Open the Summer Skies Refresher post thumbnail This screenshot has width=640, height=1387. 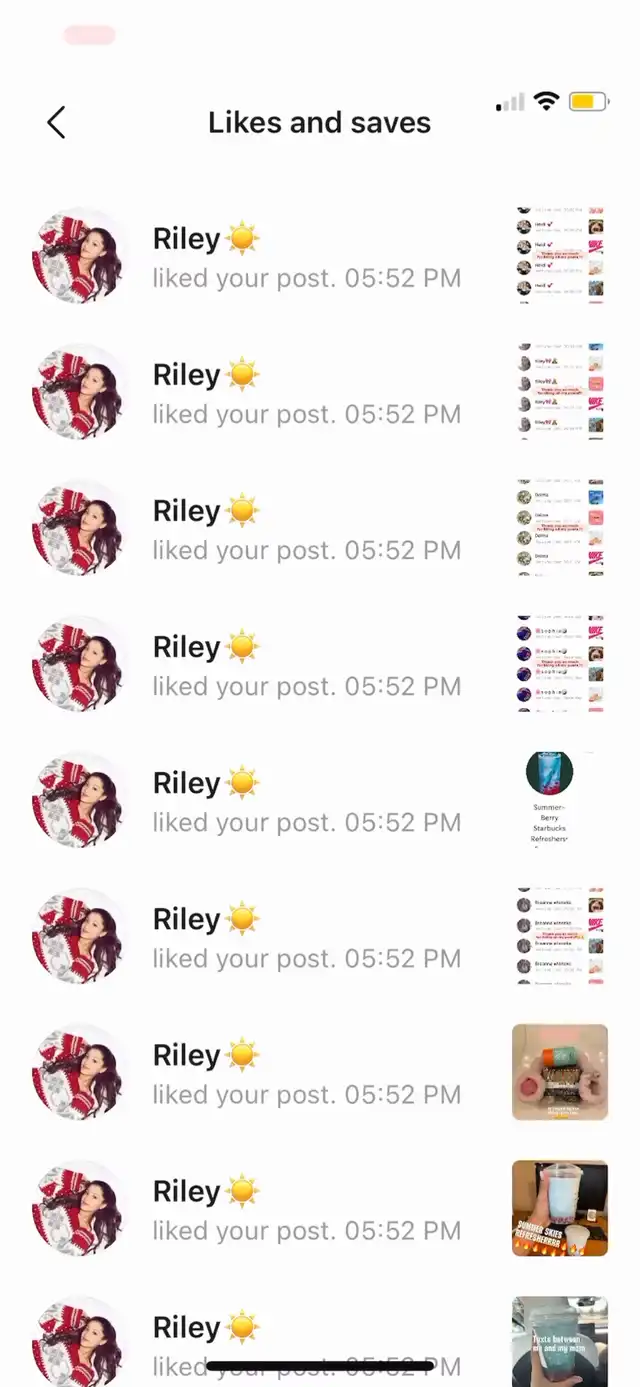coord(560,1208)
